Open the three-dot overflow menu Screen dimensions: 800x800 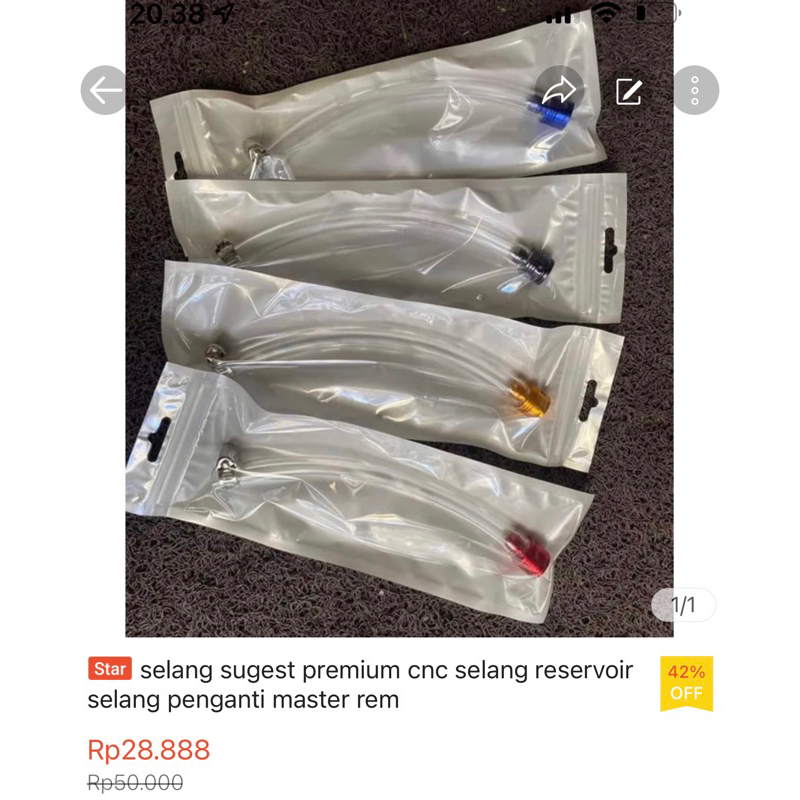point(694,91)
